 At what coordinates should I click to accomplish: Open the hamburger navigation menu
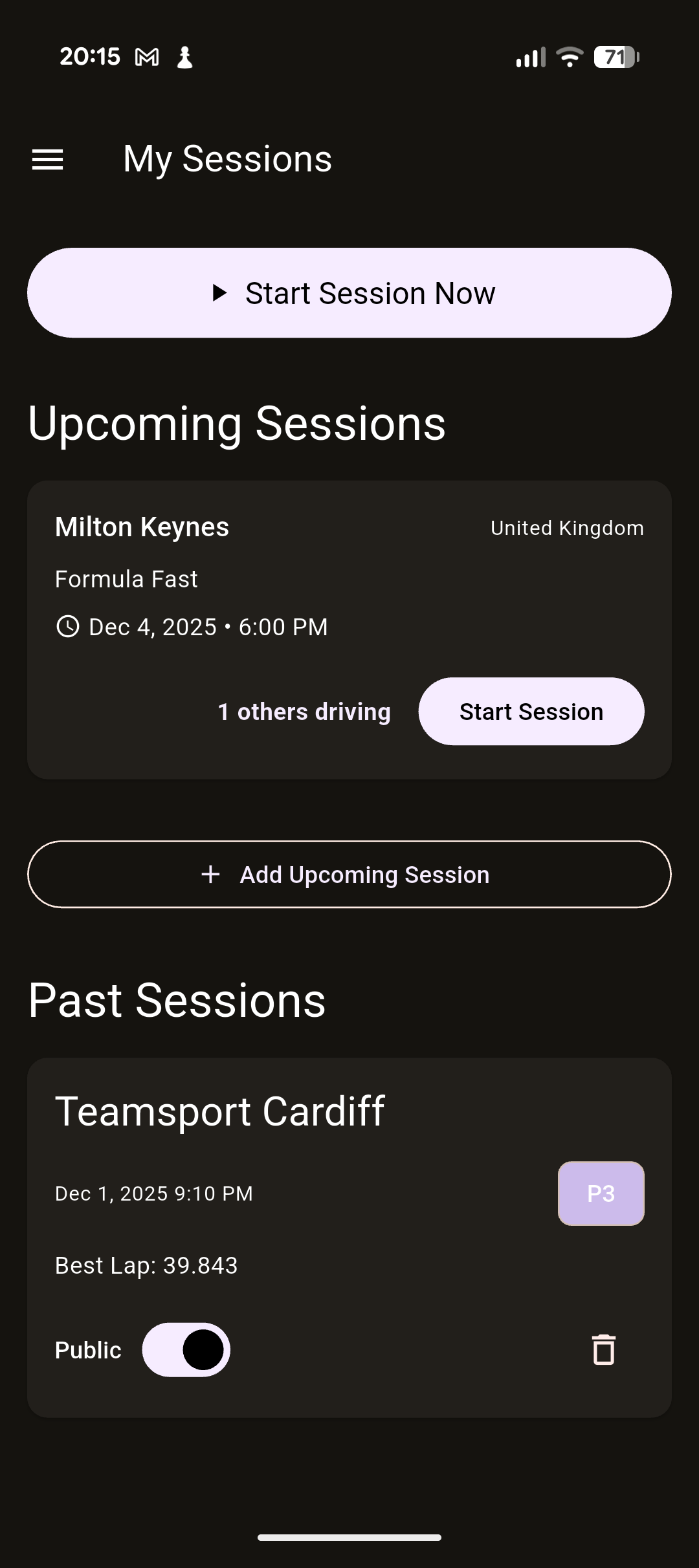pos(48,159)
